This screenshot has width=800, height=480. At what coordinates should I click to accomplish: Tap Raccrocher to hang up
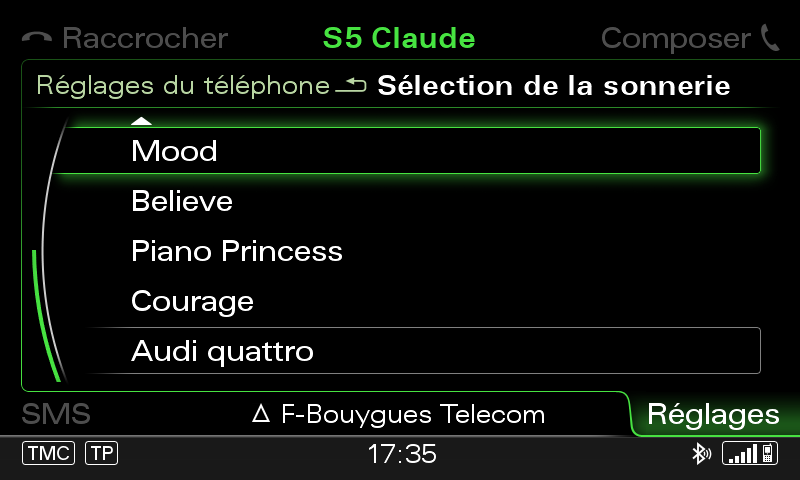126,39
